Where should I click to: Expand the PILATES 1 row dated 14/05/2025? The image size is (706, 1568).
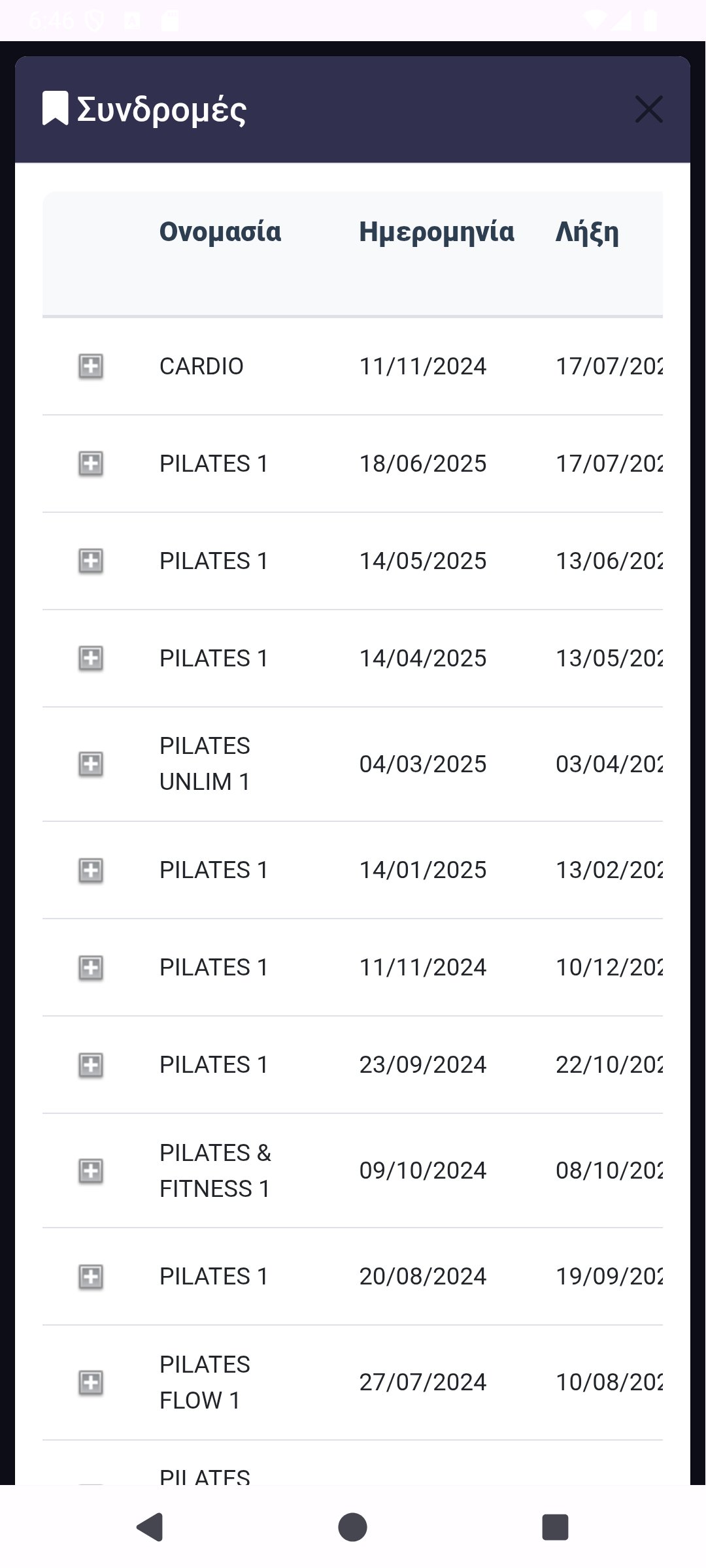[91, 561]
